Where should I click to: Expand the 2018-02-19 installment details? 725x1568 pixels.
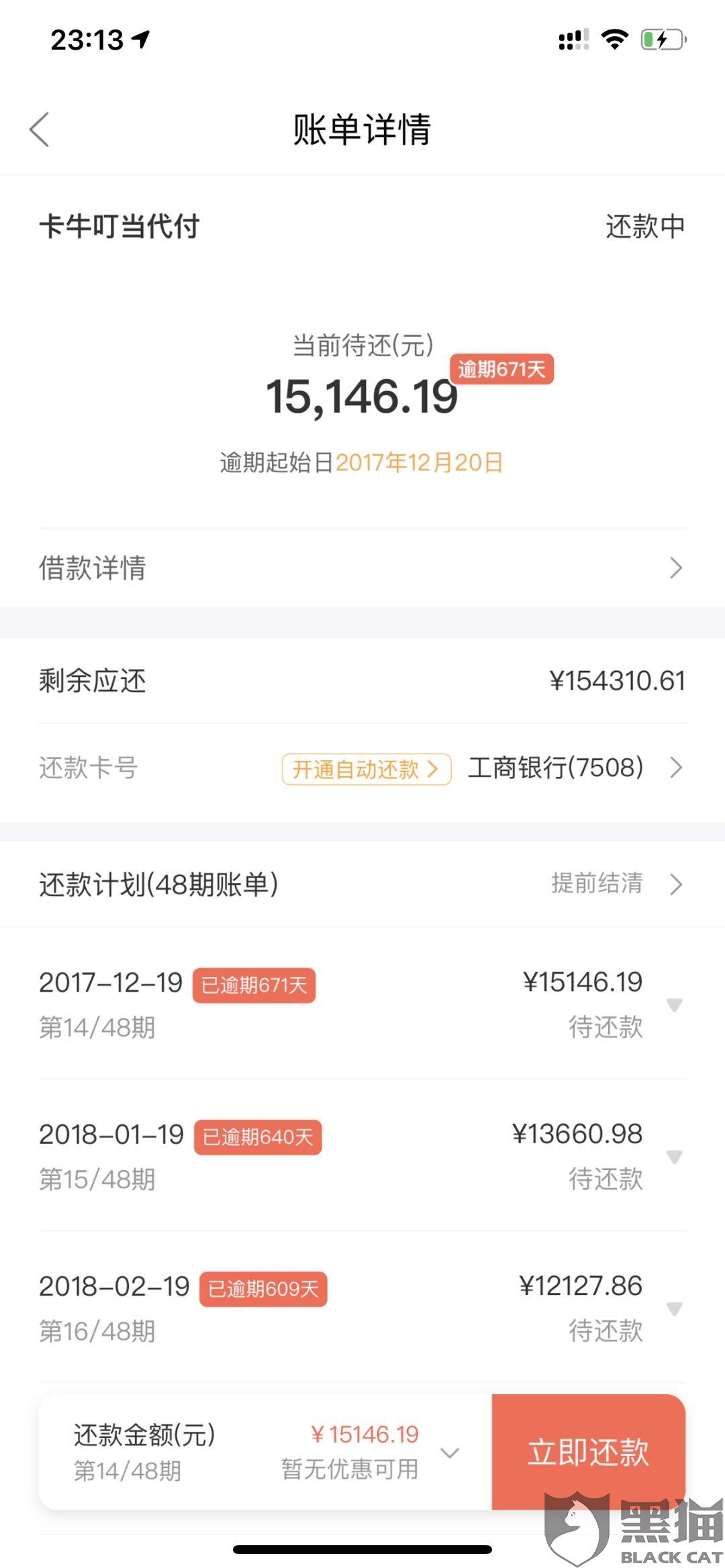tap(674, 1308)
